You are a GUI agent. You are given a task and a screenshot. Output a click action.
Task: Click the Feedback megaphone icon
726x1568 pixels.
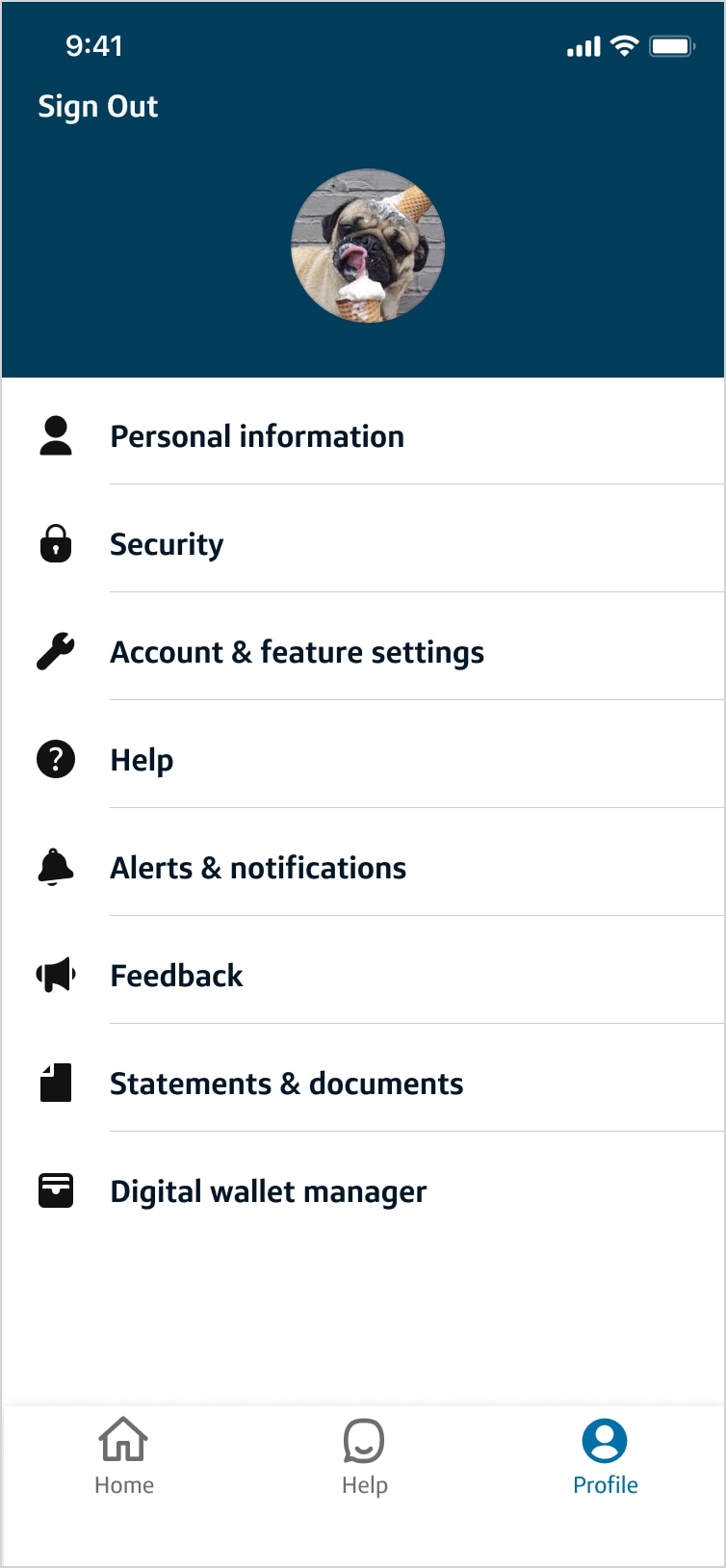click(56, 975)
